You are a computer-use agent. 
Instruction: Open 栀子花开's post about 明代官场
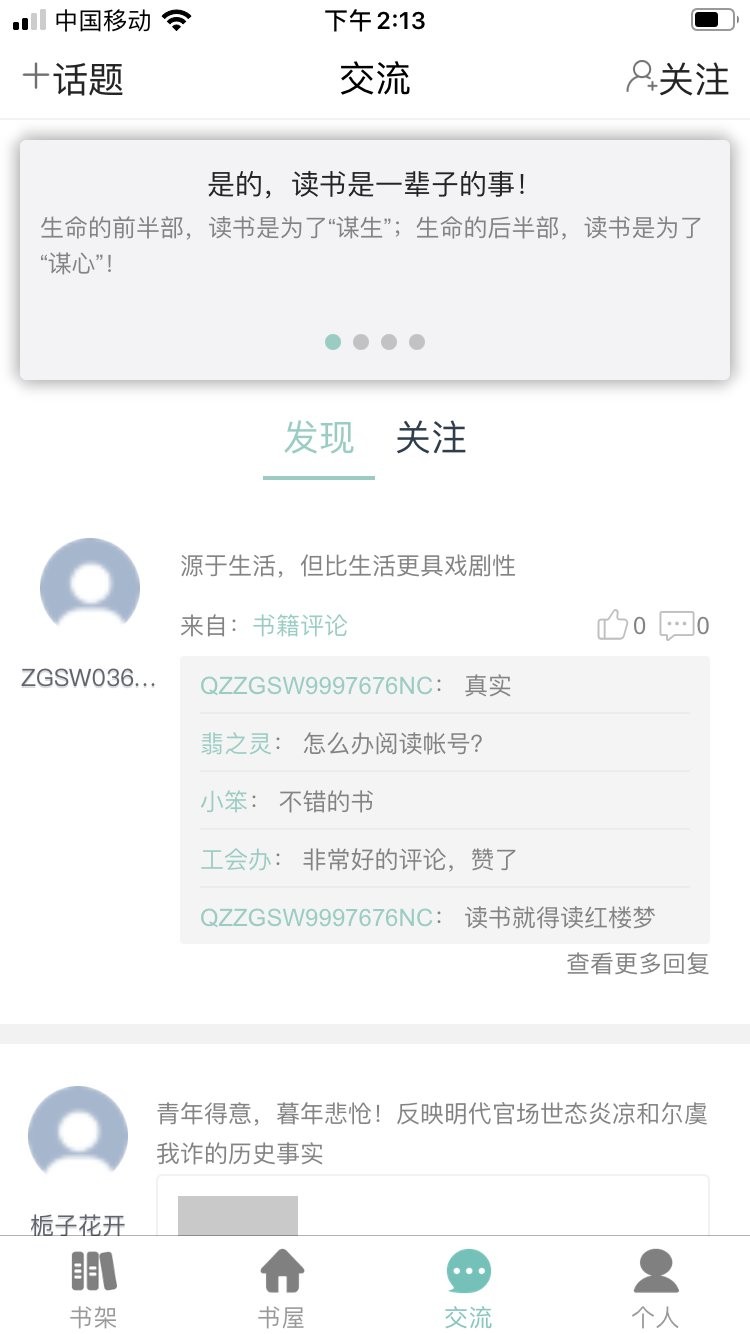point(432,1134)
